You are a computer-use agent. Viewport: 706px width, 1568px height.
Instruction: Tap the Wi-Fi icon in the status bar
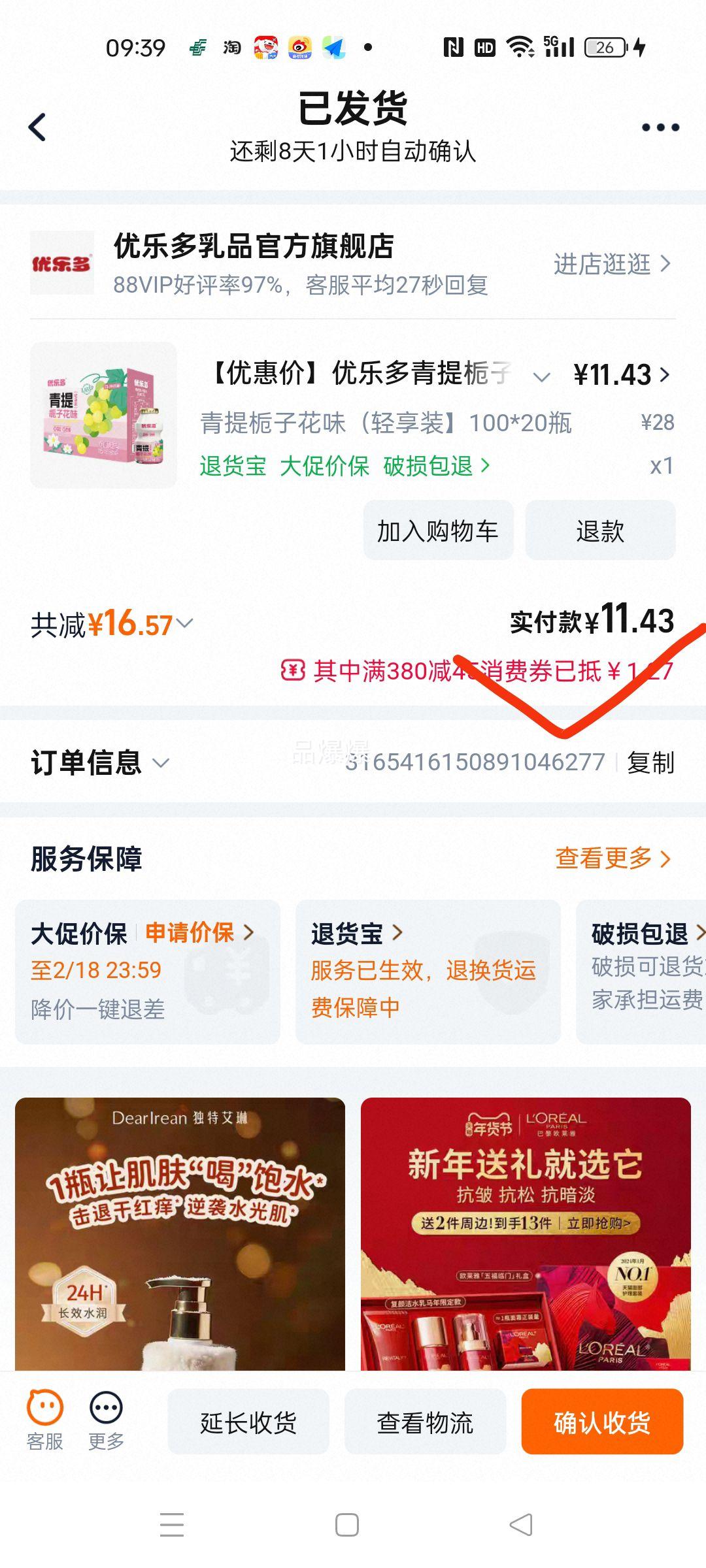point(518,47)
